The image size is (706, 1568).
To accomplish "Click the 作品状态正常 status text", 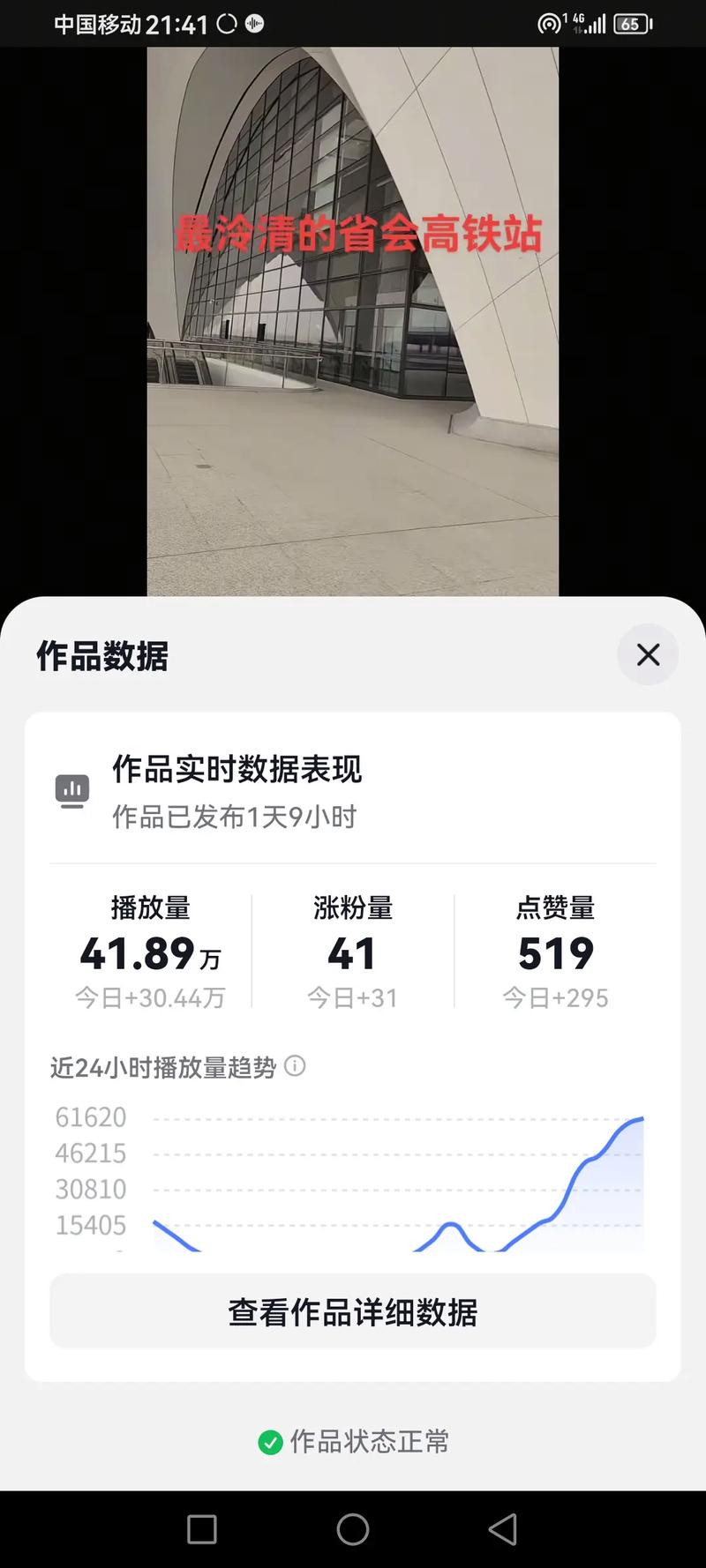I will pos(369,1443).
